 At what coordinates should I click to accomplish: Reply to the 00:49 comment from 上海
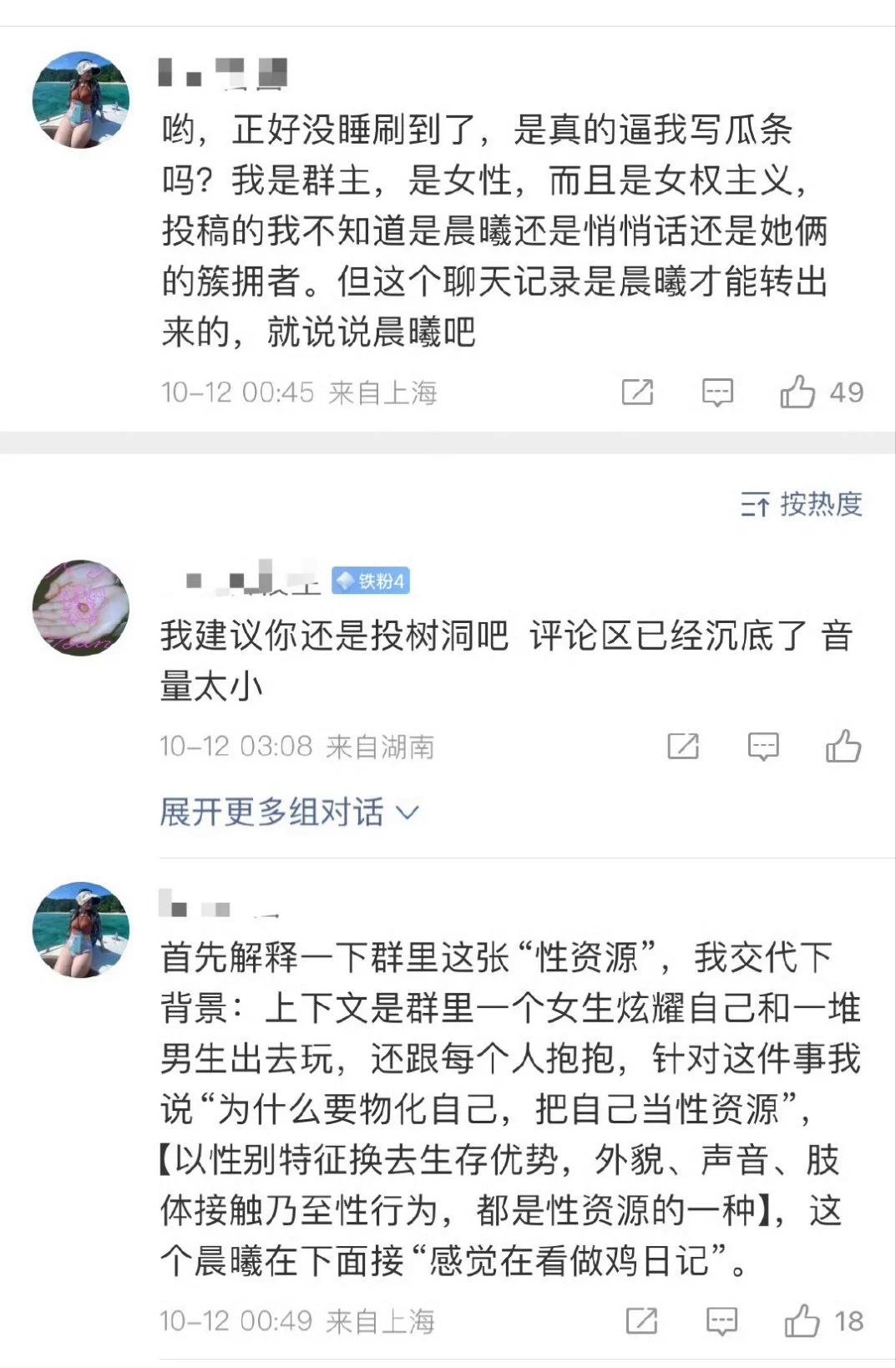[x=721, y=1320]
